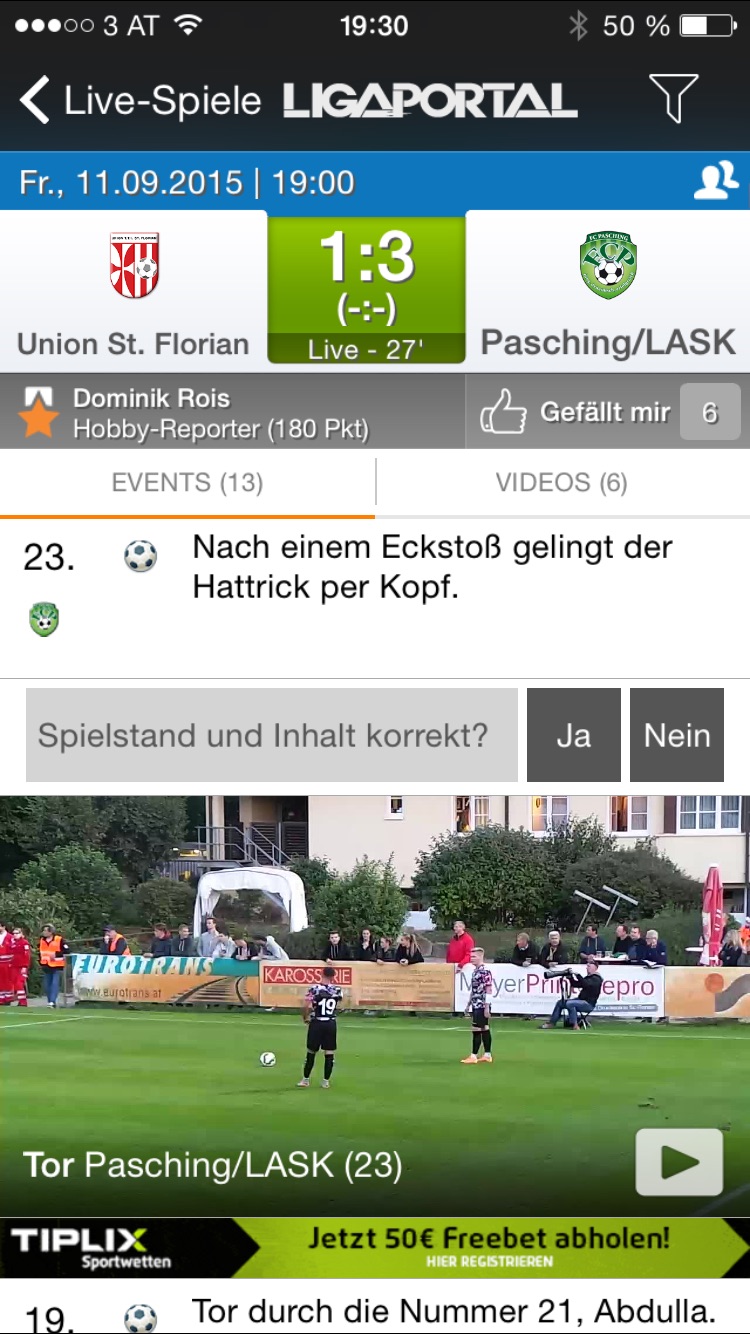Open the users icon in date bar

(x=716, y=181)
